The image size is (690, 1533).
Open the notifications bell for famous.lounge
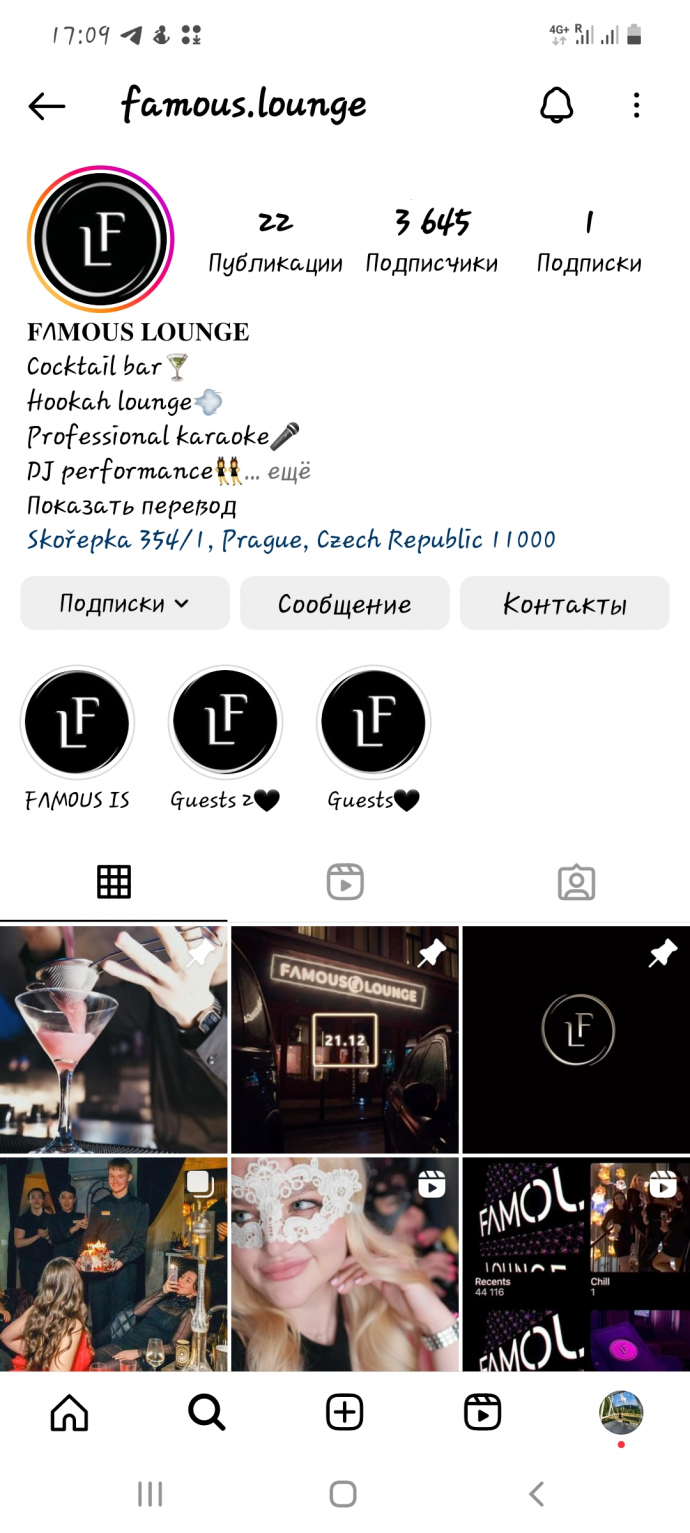coord(557,105)
